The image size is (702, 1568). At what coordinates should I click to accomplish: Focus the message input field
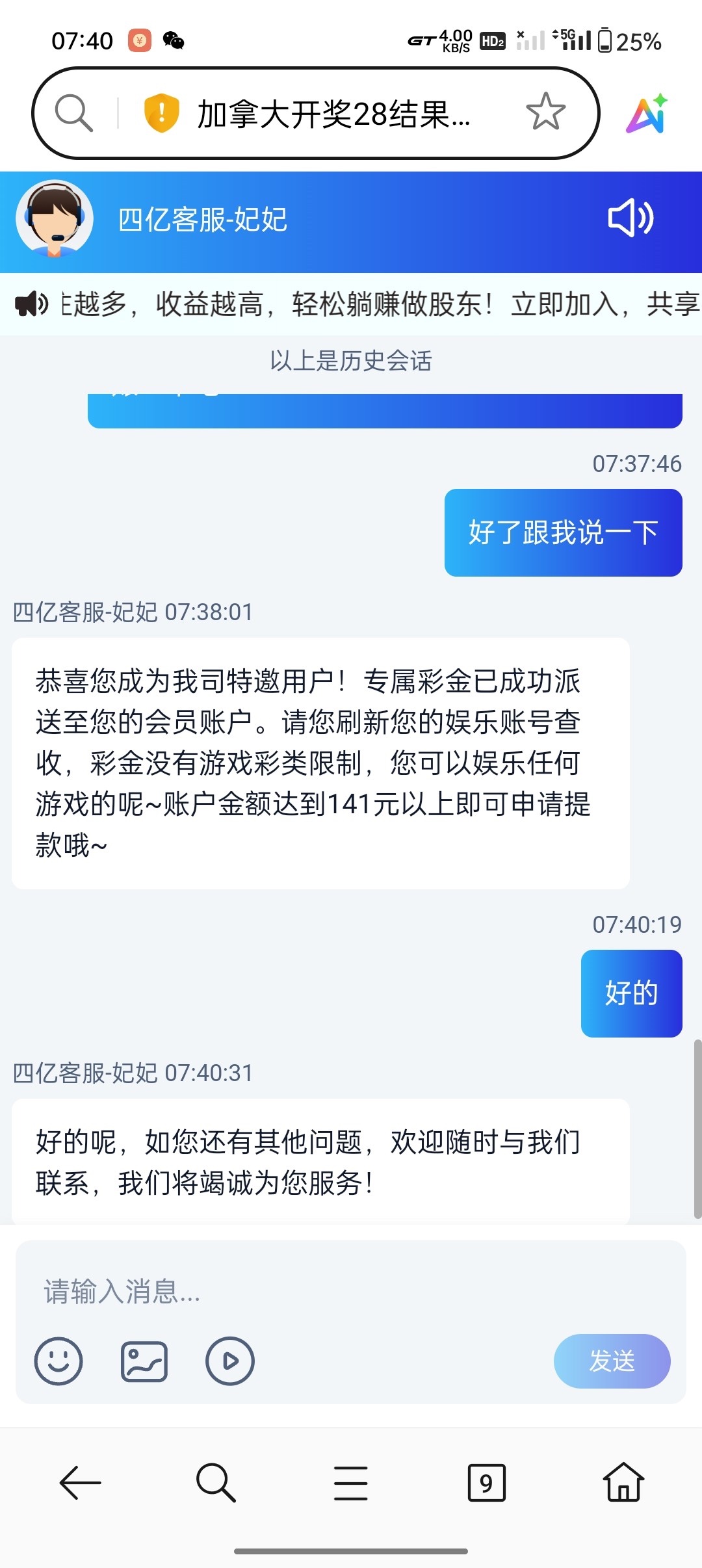[351, 1291]
